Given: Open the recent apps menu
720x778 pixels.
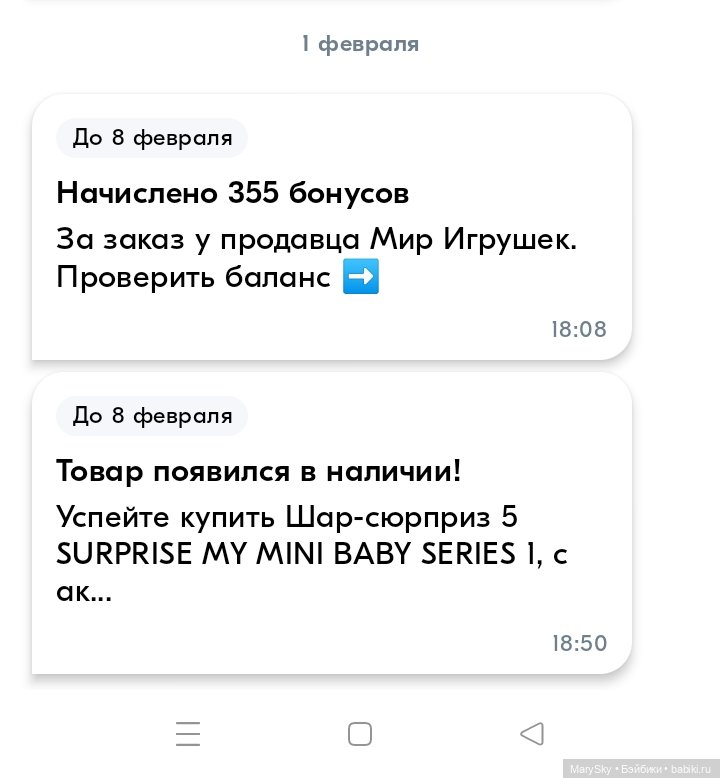Looking at the screenshot, I should click(188, 734).
